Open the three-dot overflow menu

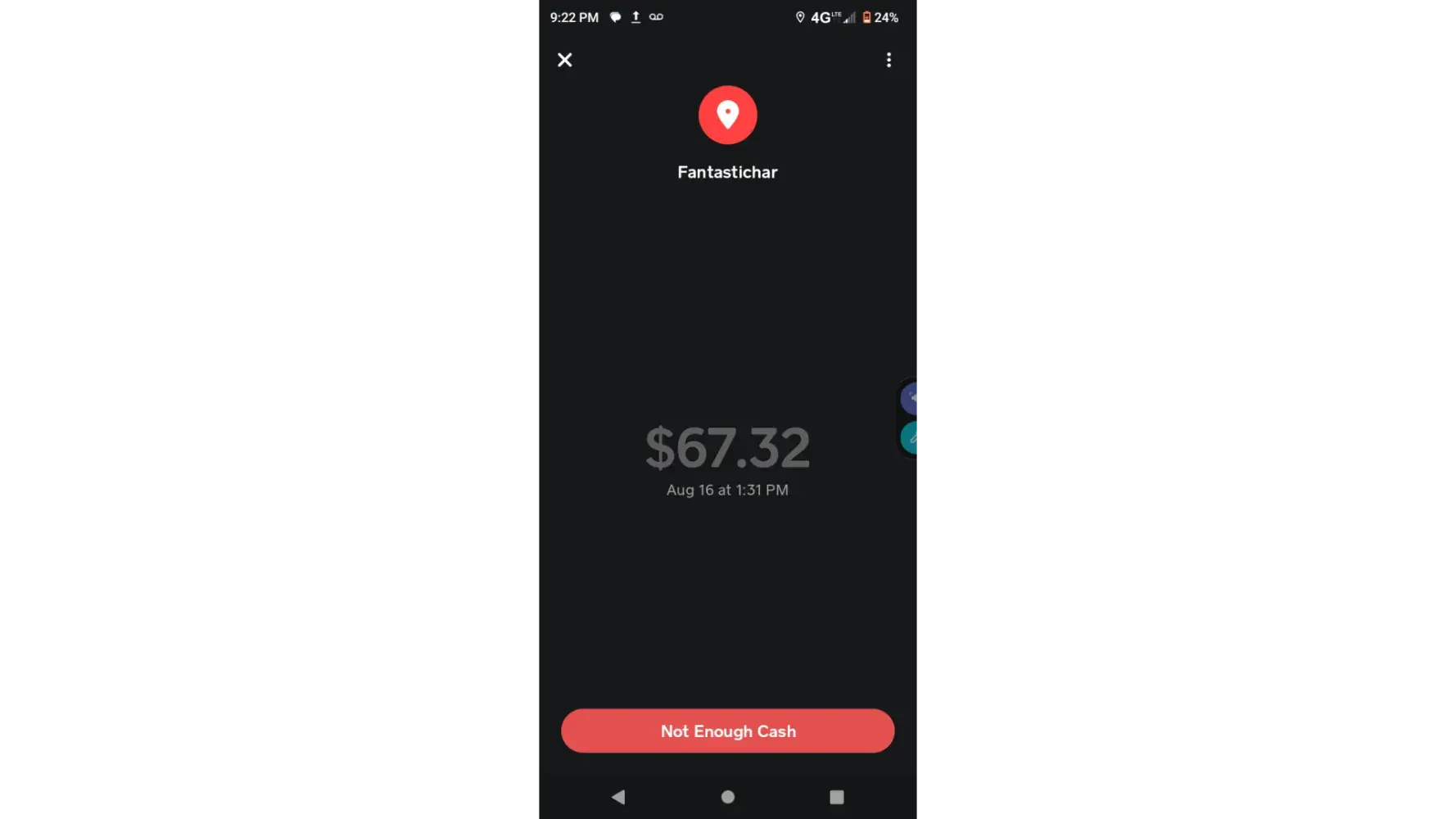pyautogui.click(x=889, y=60)
